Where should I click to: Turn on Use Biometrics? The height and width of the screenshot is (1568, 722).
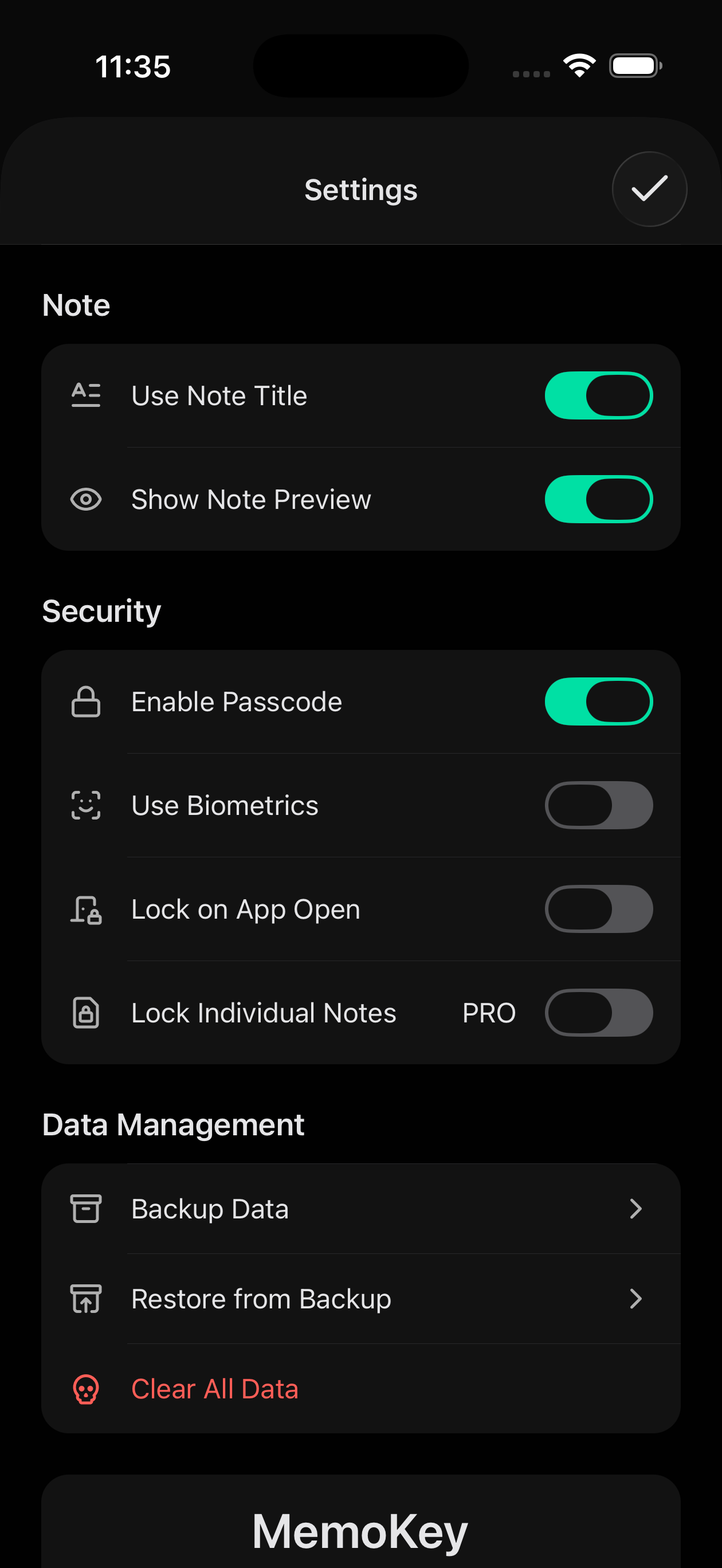coord(599,805)
